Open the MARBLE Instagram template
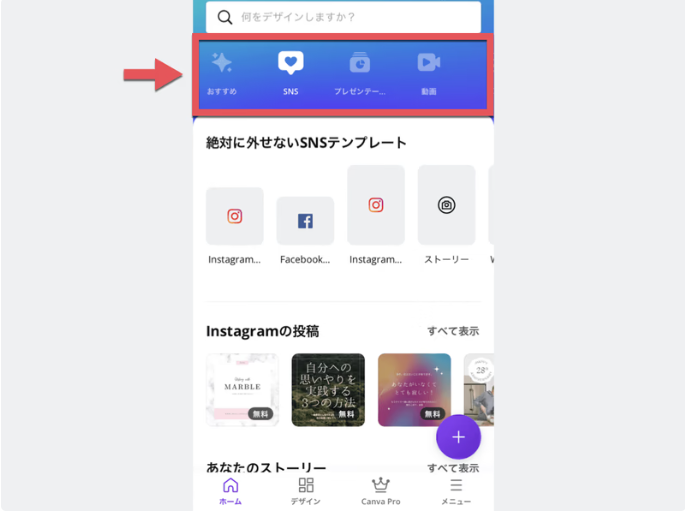 [242, 389]
